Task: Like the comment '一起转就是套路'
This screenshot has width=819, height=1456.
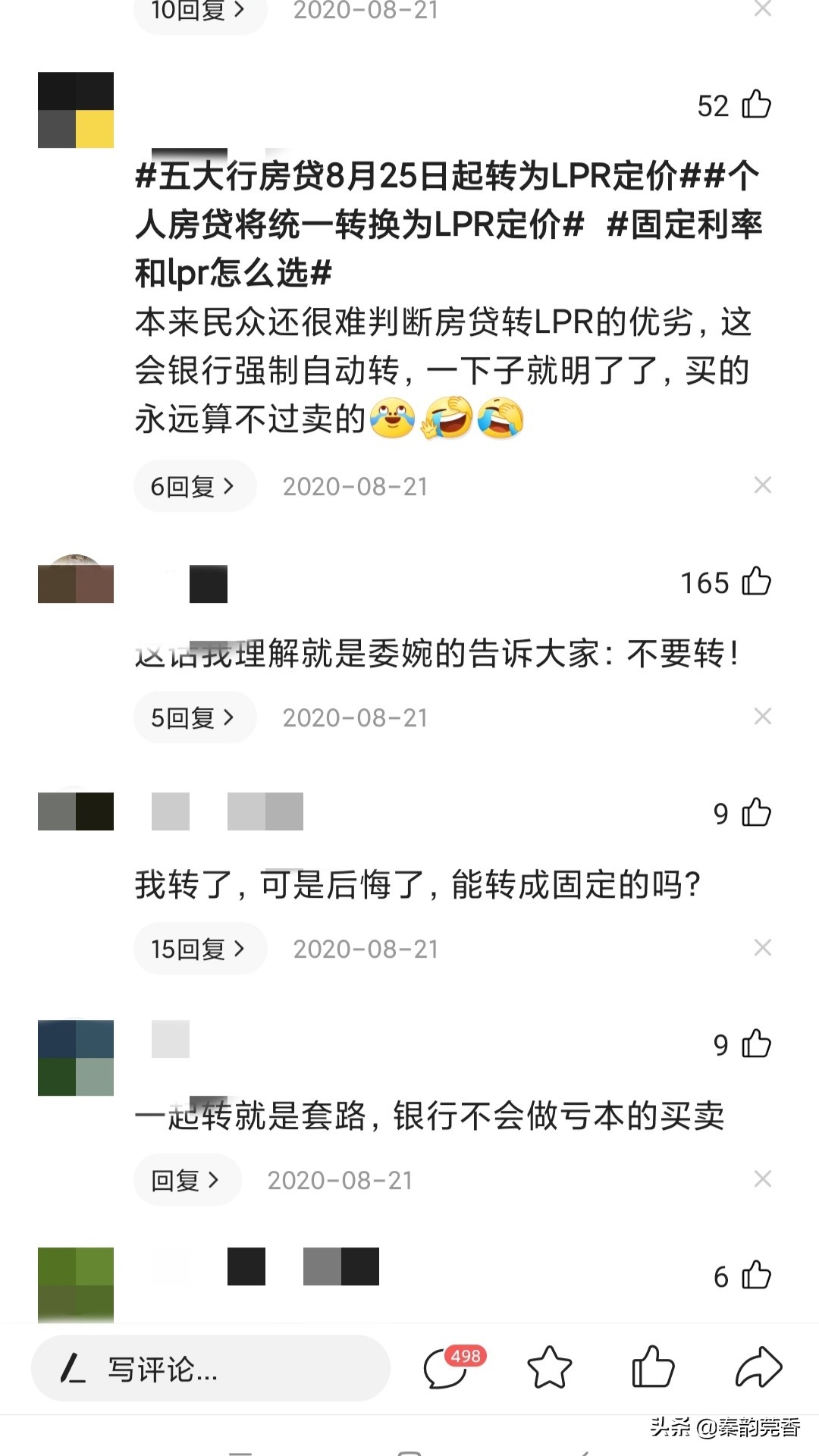Action: (x=756, y=1044)
